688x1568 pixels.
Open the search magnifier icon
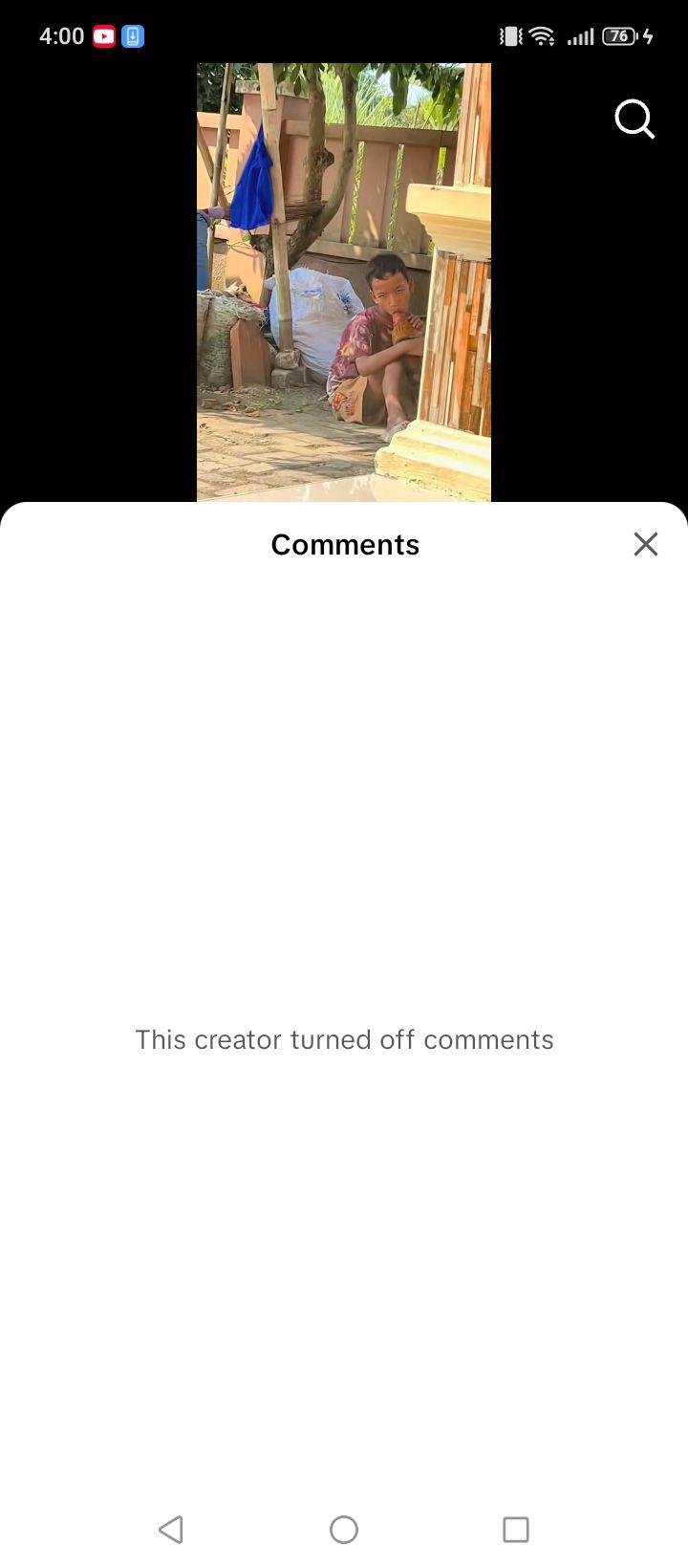point(634,120)
